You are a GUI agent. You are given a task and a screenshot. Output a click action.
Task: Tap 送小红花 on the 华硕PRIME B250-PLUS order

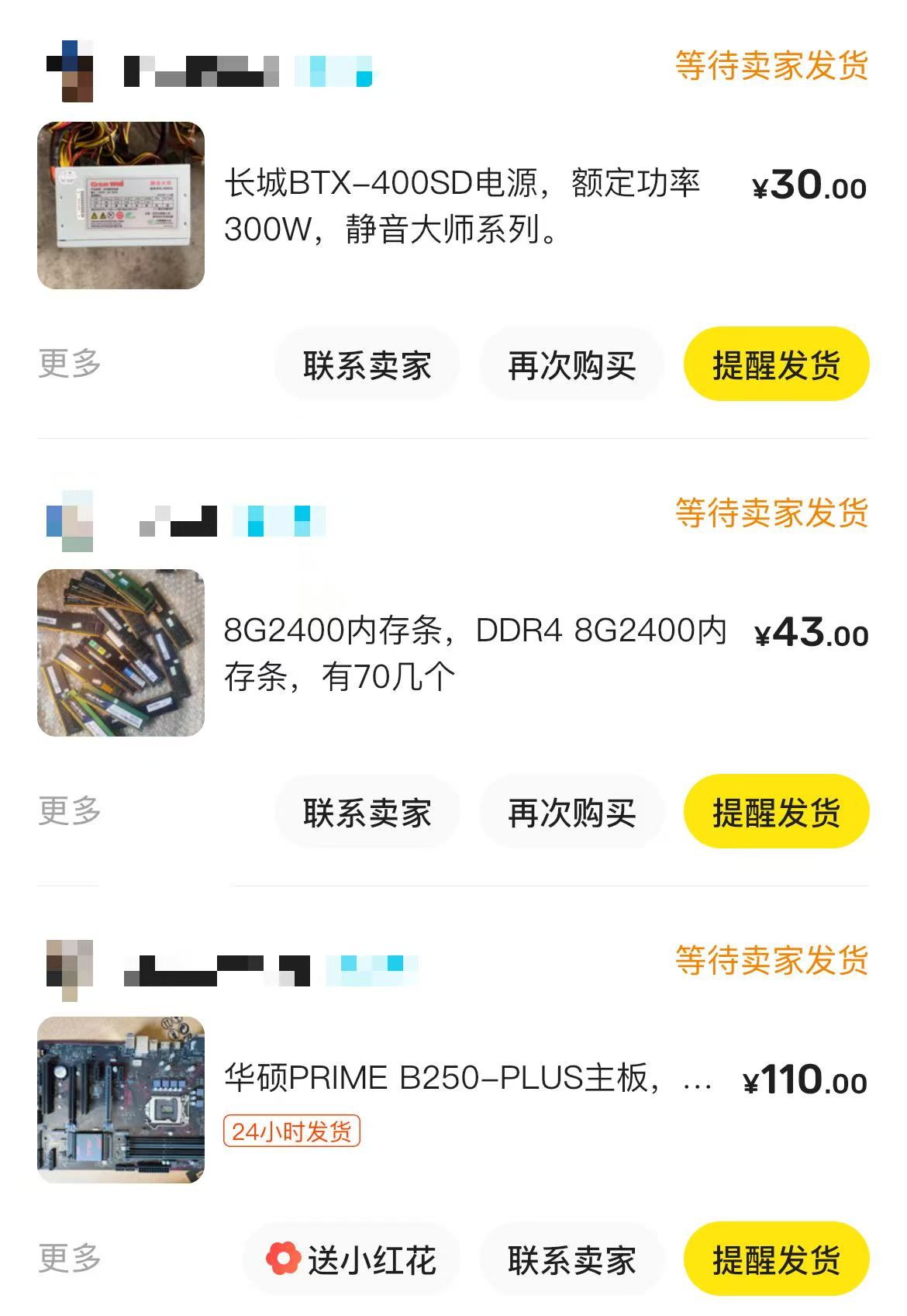(351, 1259)
